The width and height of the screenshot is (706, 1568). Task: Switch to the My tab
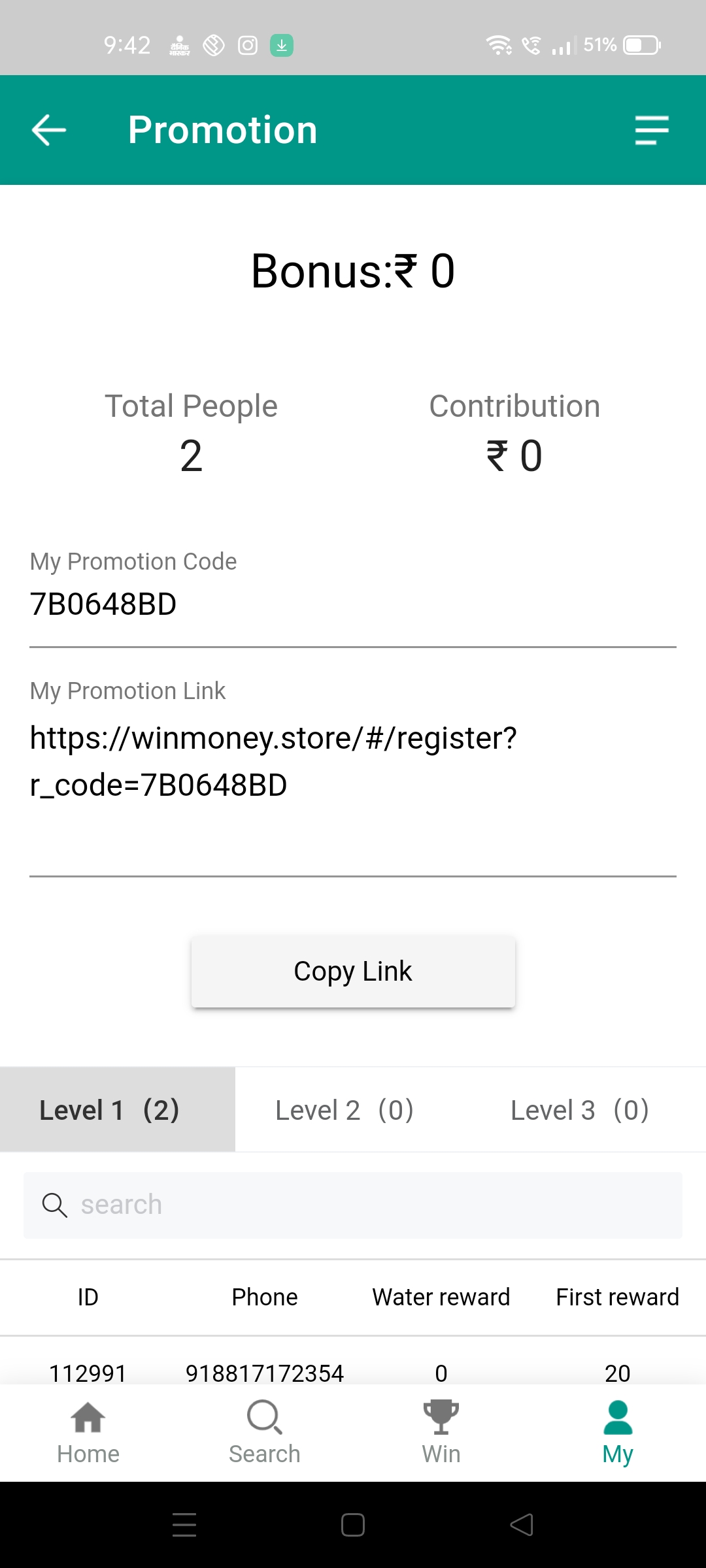pos(618,1433)
